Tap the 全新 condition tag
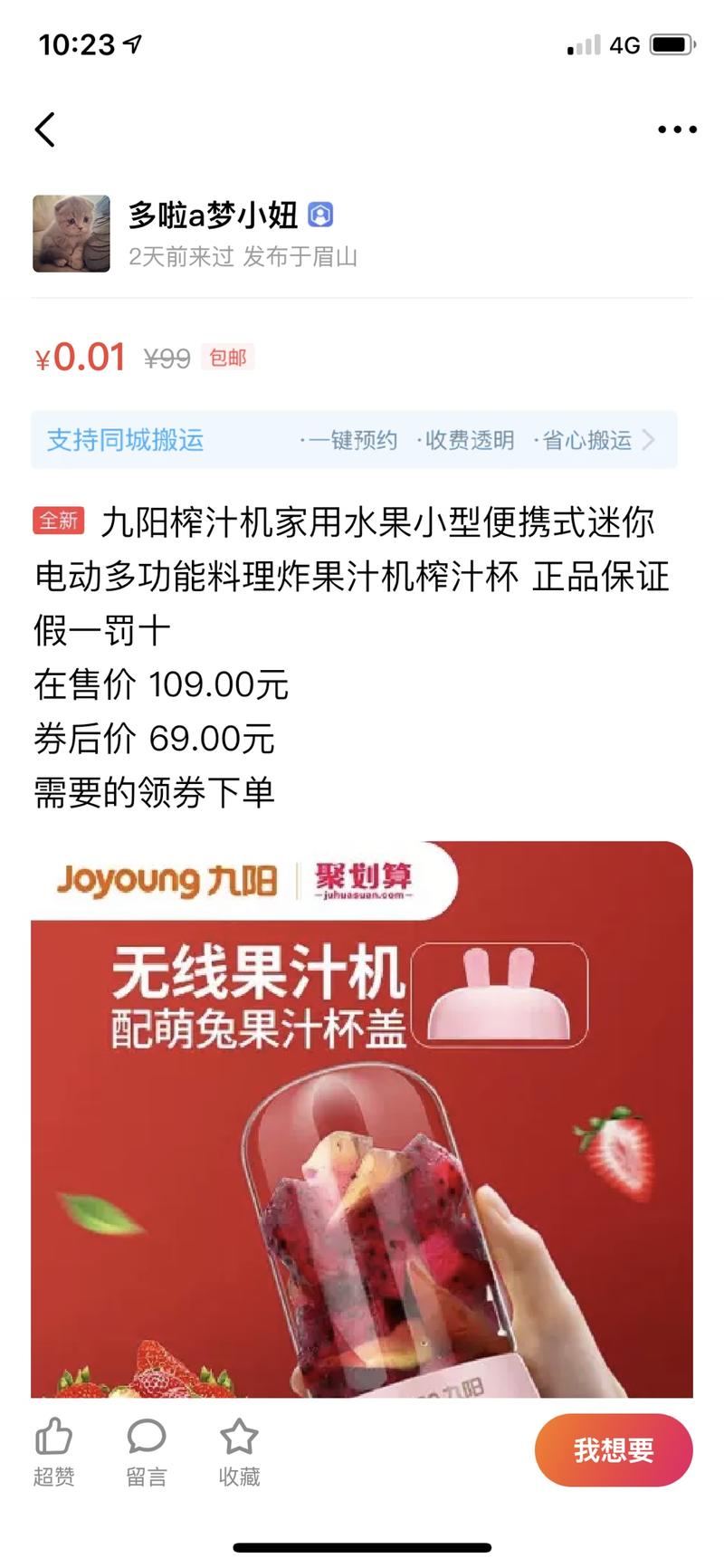This screenshot has height=1568, width=724. coord(59,519)
